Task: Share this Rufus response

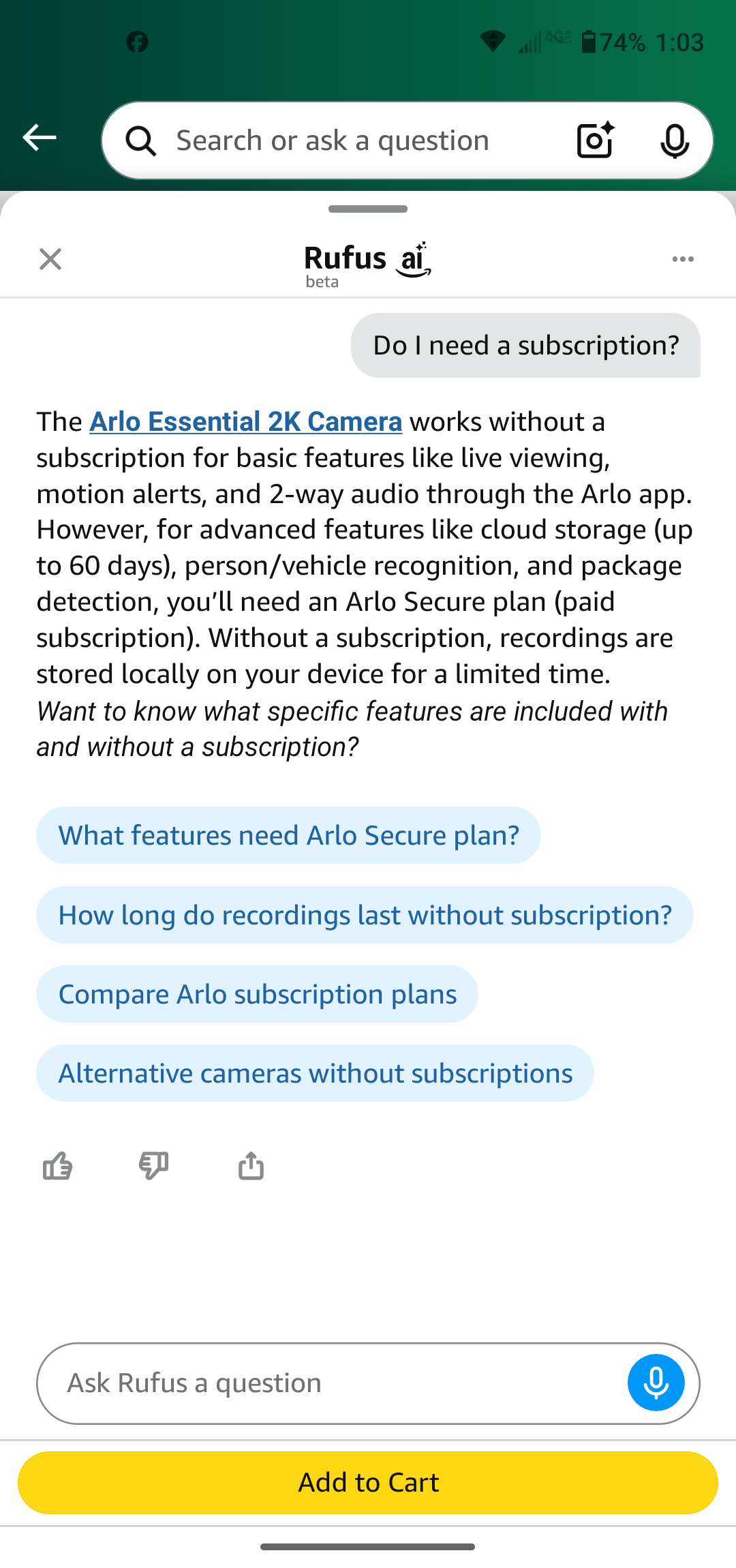Action: click(x=251, y=1166)
